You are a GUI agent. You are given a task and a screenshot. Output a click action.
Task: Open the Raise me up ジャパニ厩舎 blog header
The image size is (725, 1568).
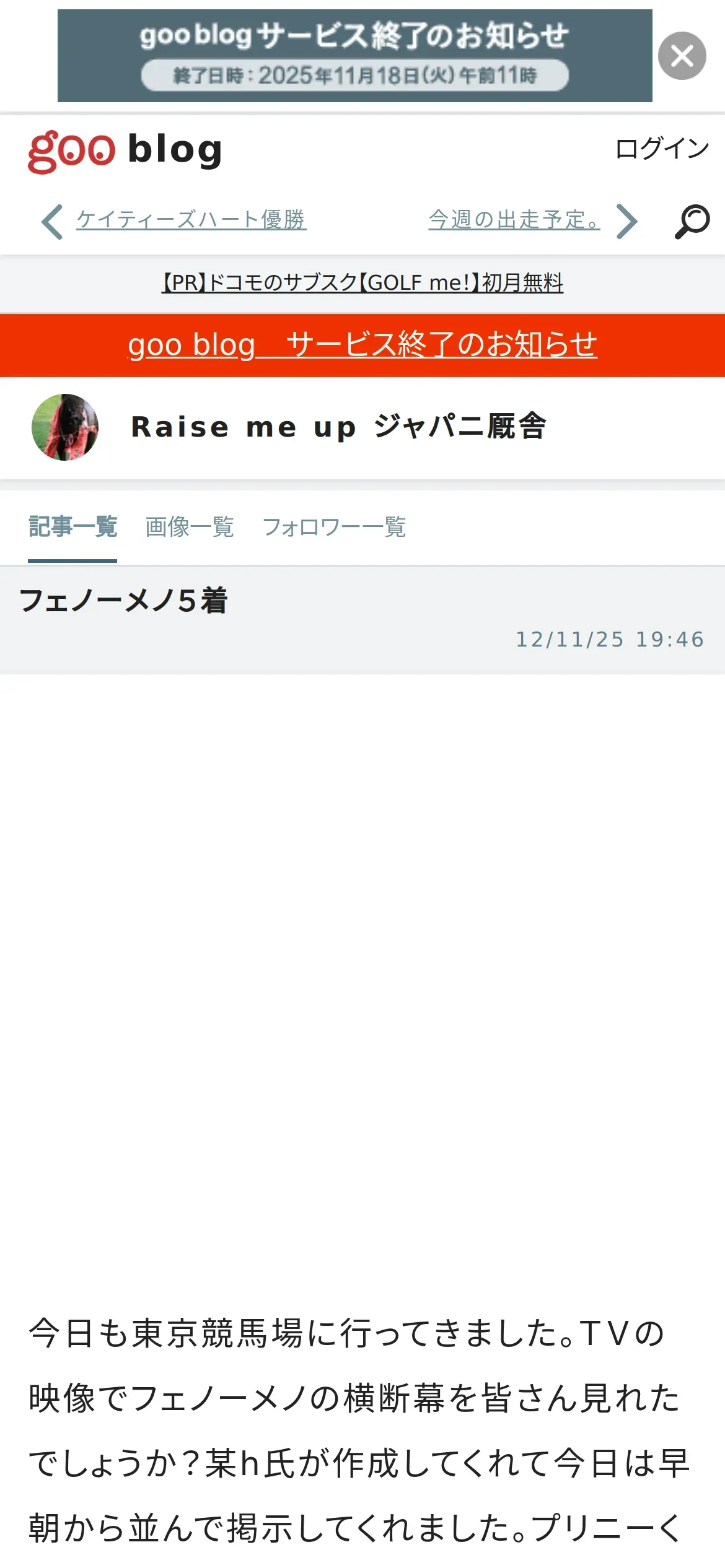click(x=338, y=427)
